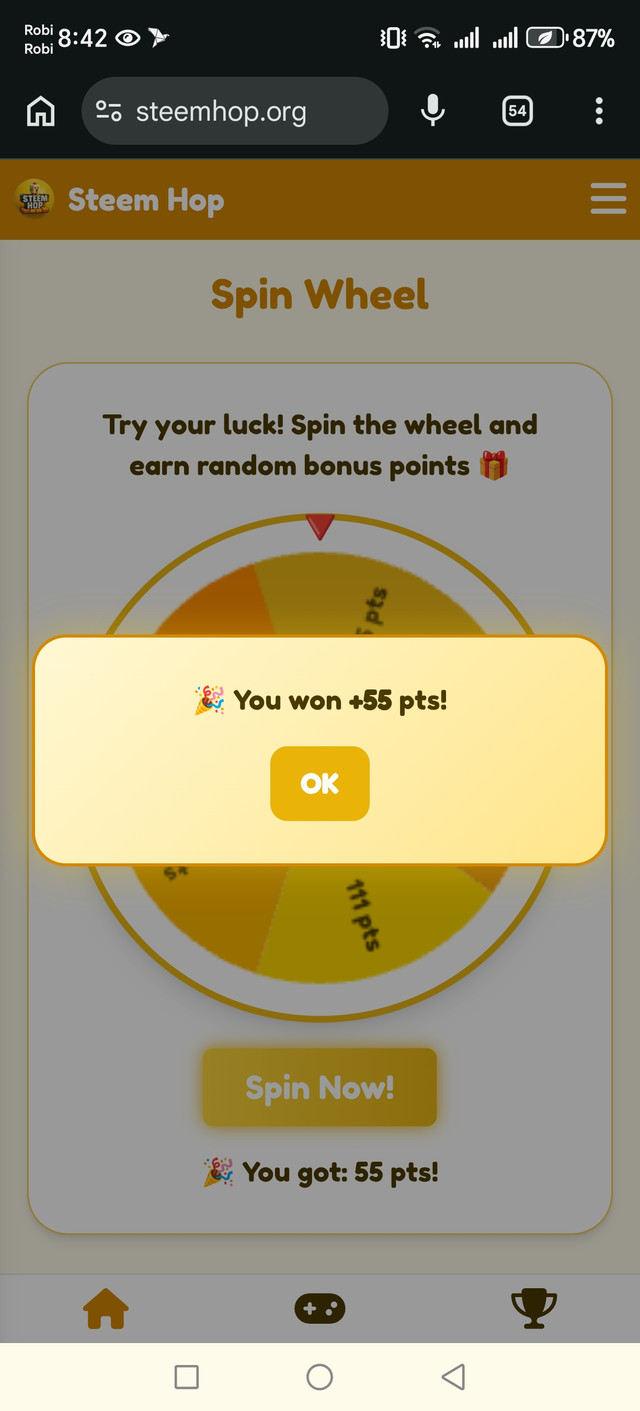Image resolution: width=640 pixels, height=1411 pixels.
Task: Tap the Steem Hop header logo
Action: click(x=36, y=199)
